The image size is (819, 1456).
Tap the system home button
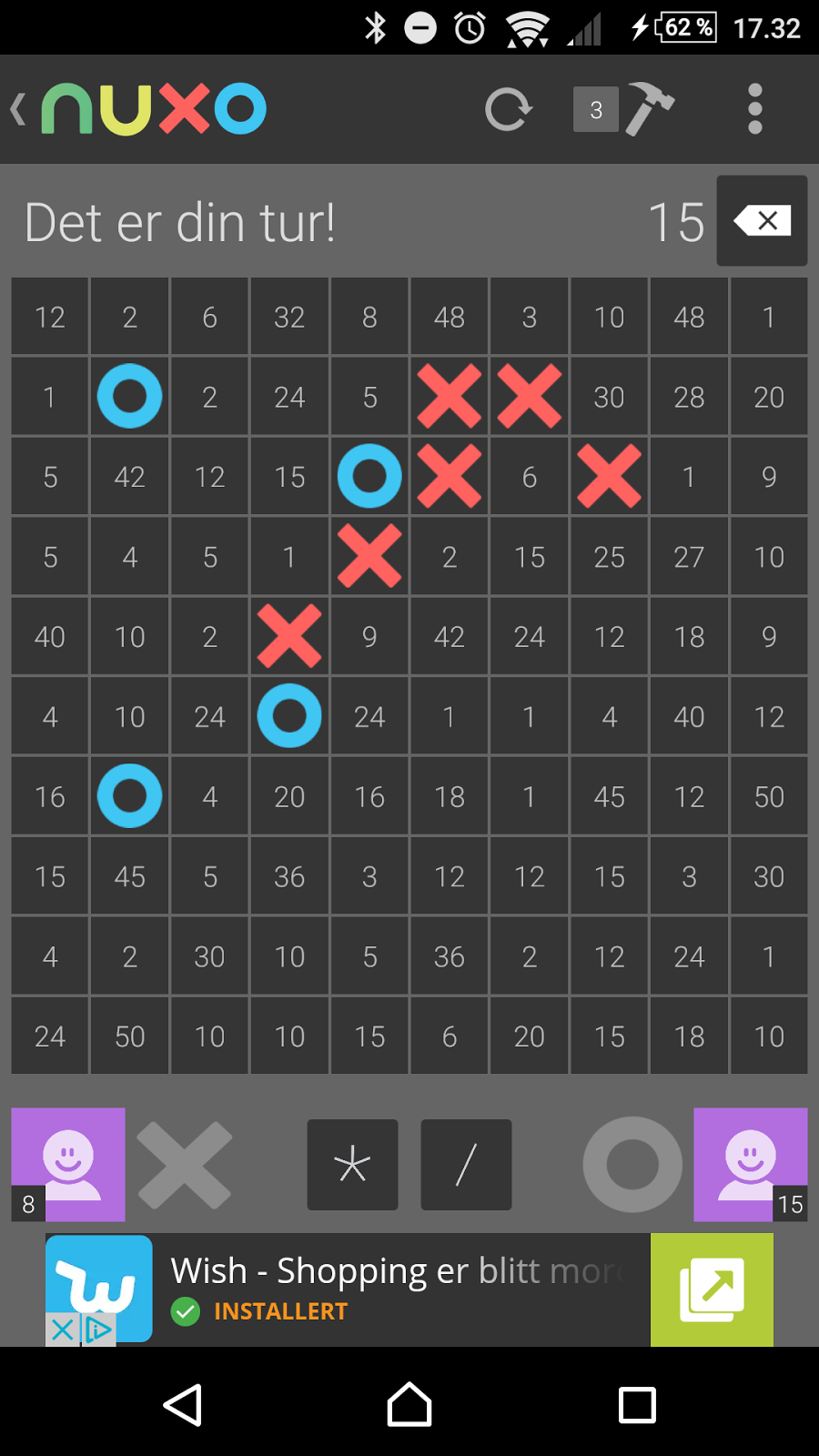(409, 1405)
